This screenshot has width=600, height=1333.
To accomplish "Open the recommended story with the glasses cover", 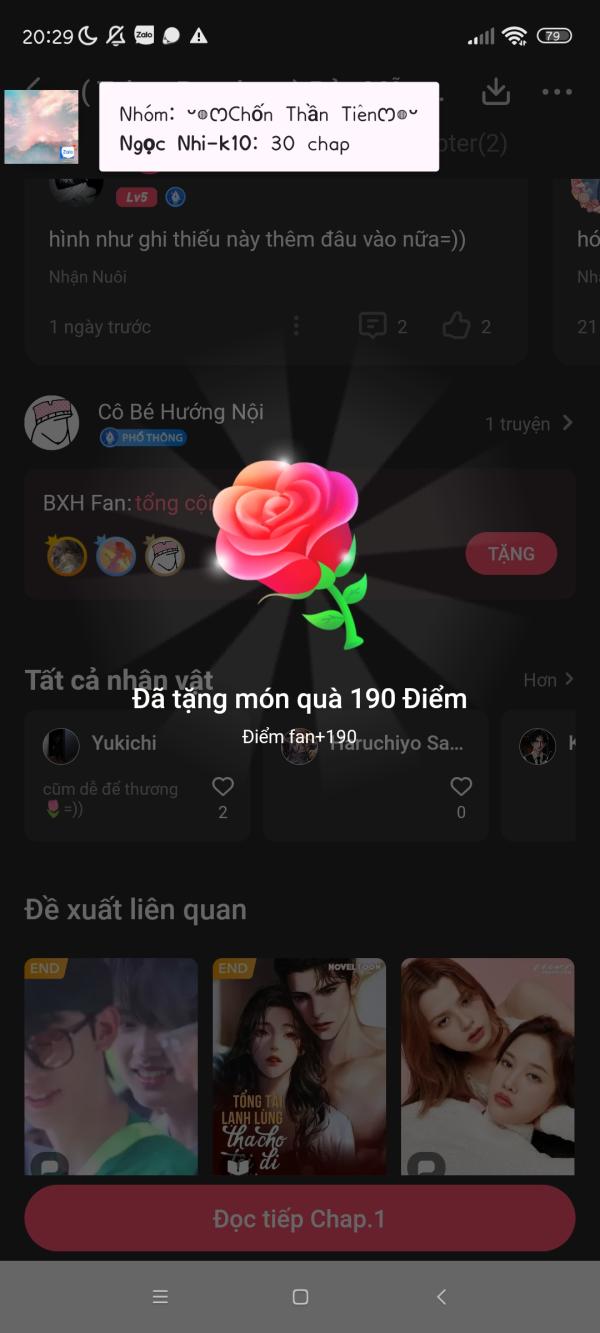I will [x=111, y=1066].
